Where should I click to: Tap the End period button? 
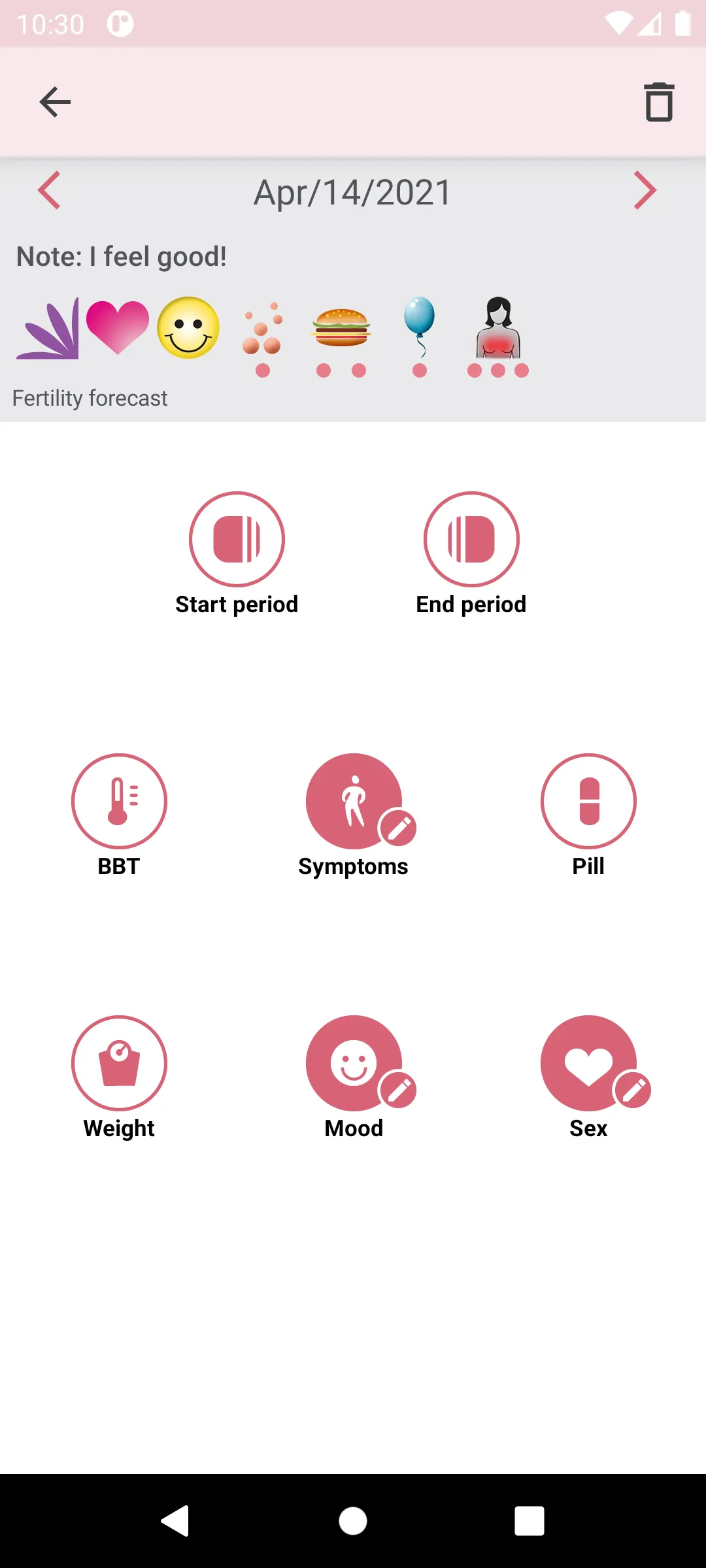point(471,540)
